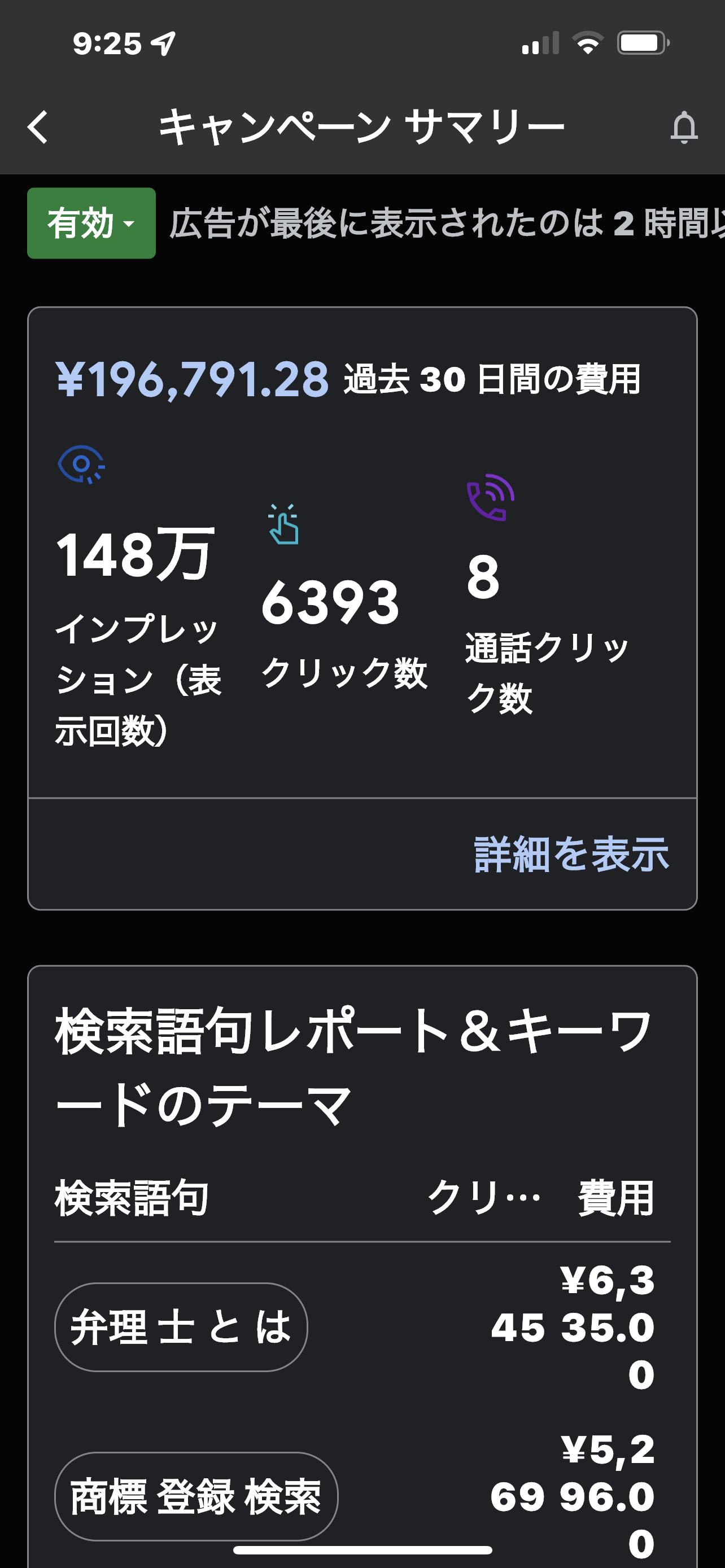Screen dimensions: 725x1568
Task: Tap 詳細を表示 to view details
Action: click(571, 854)
